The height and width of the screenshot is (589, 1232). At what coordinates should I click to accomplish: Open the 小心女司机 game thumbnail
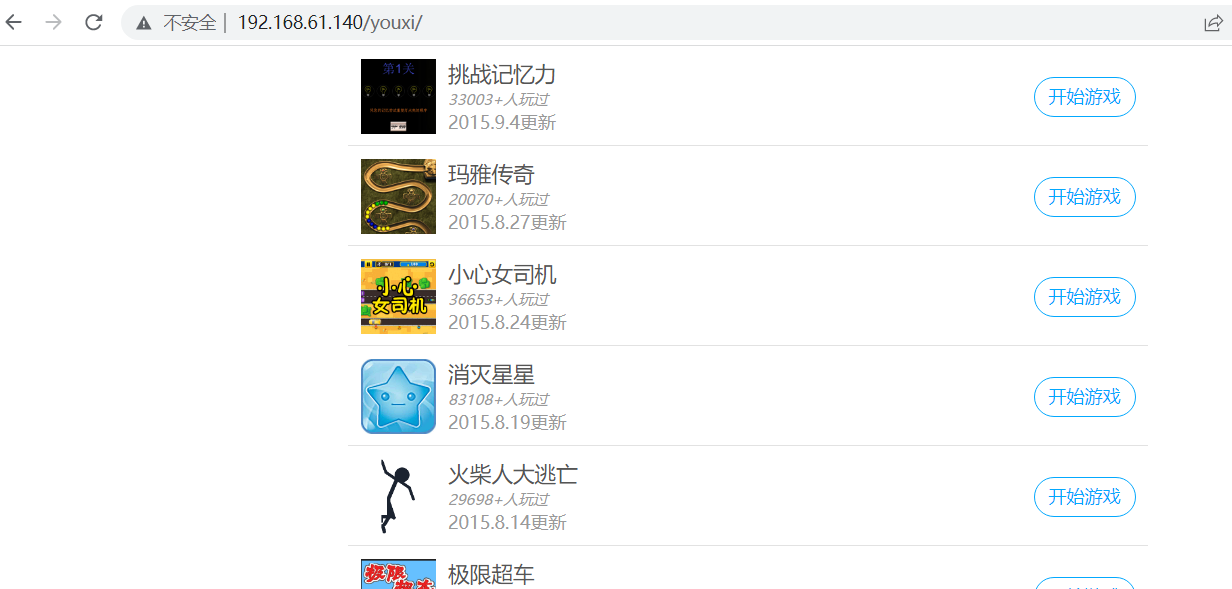click(398, 297)
